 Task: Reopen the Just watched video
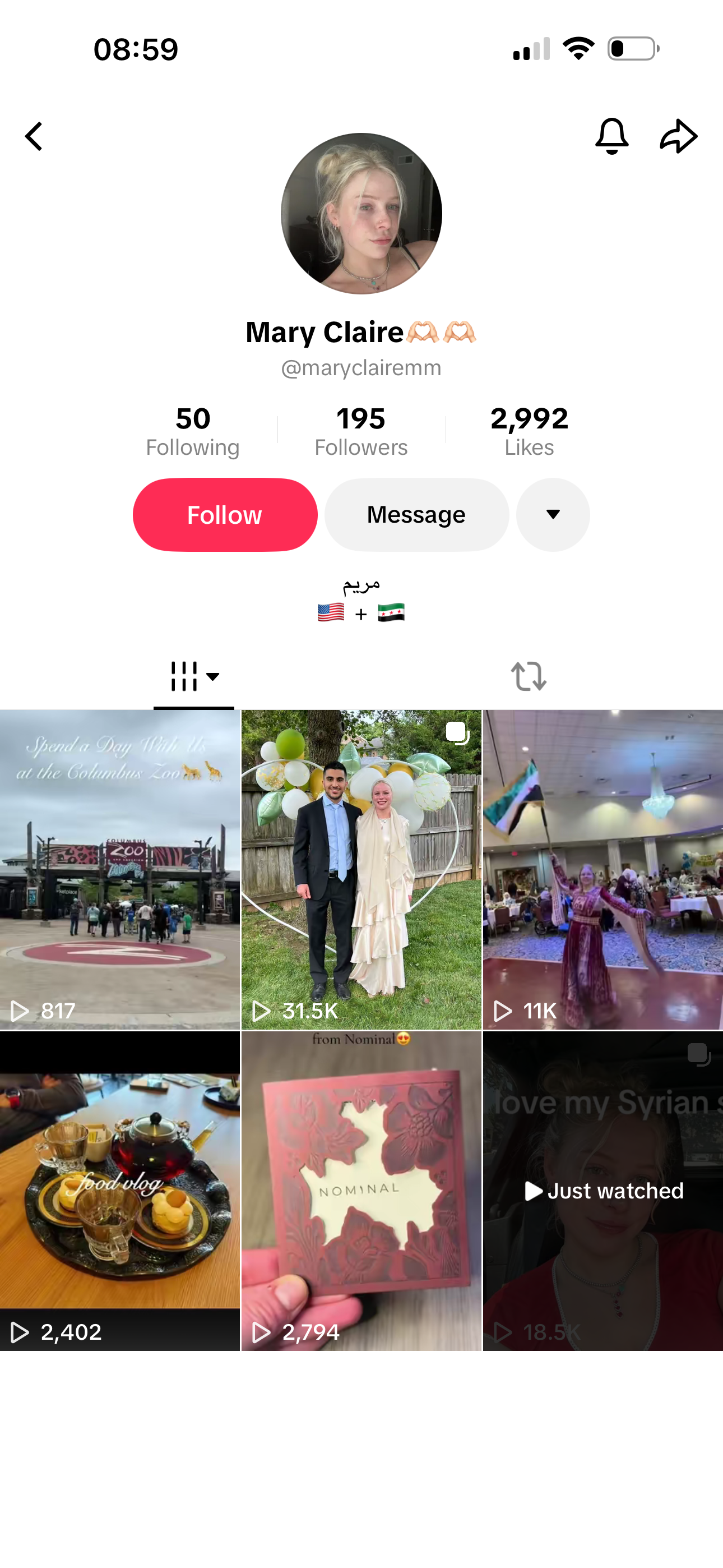coord(602,1191)
